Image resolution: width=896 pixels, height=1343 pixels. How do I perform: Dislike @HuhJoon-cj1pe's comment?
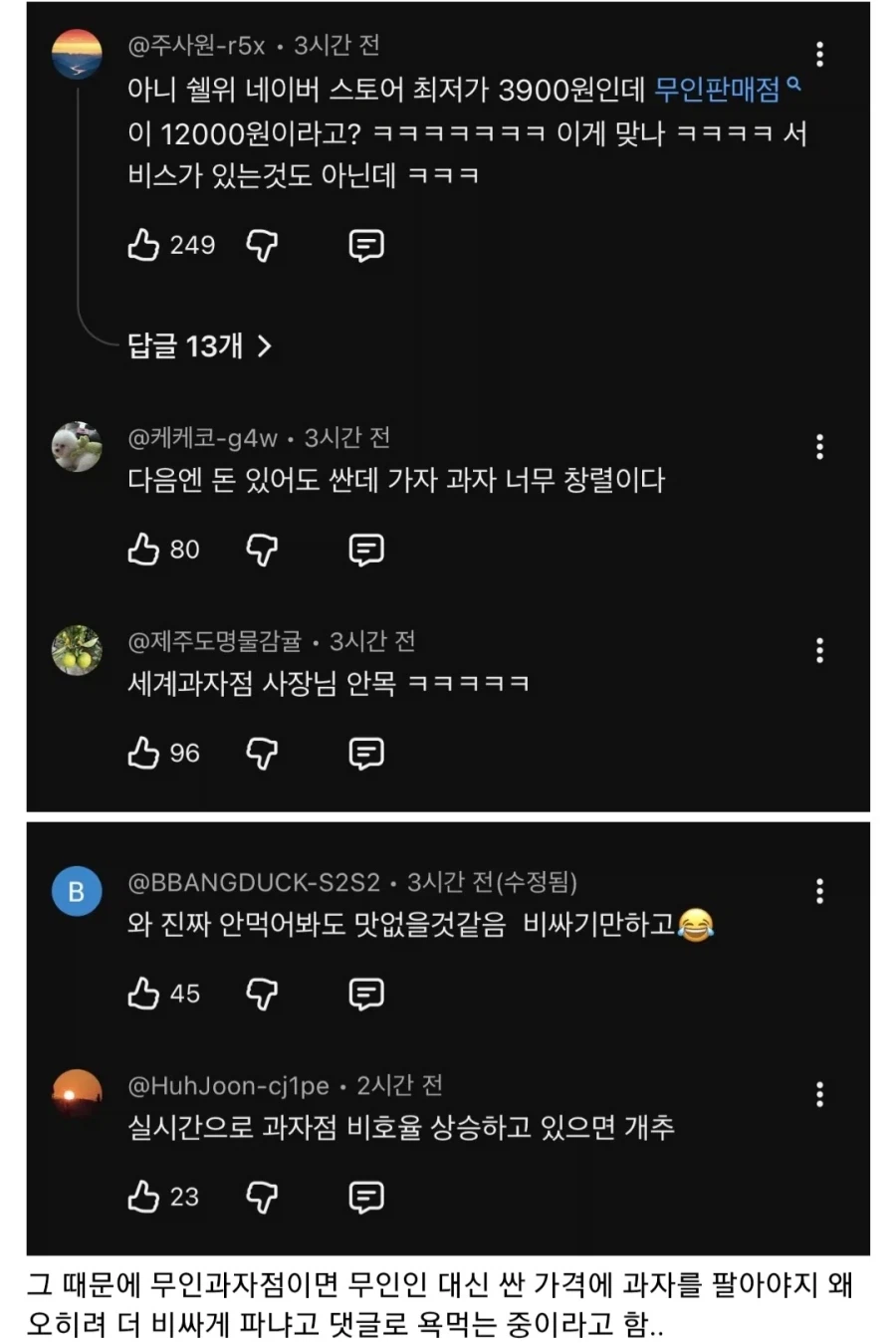[262, 1197]
